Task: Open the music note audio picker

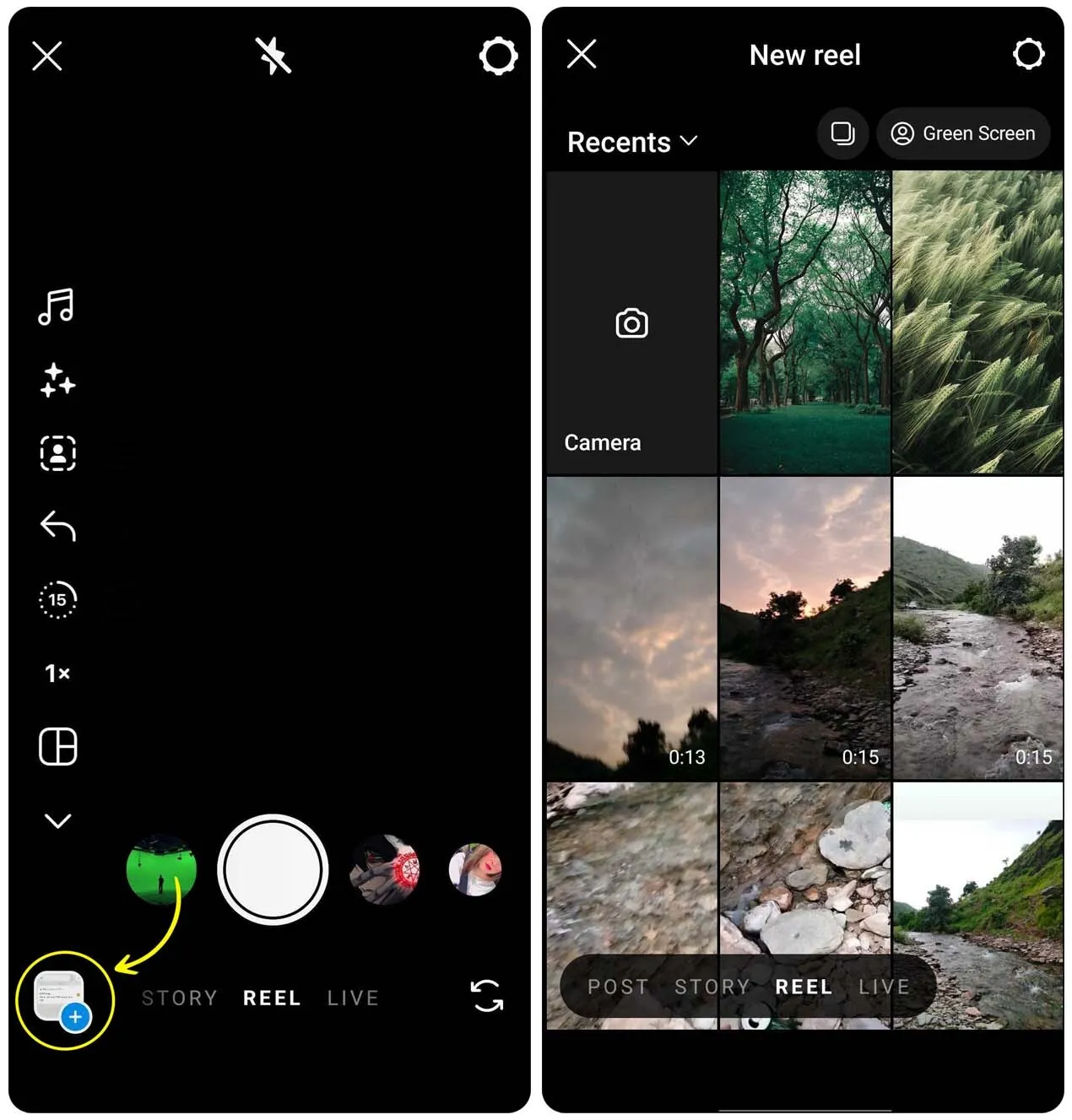Action: click(x=57, y=306)
